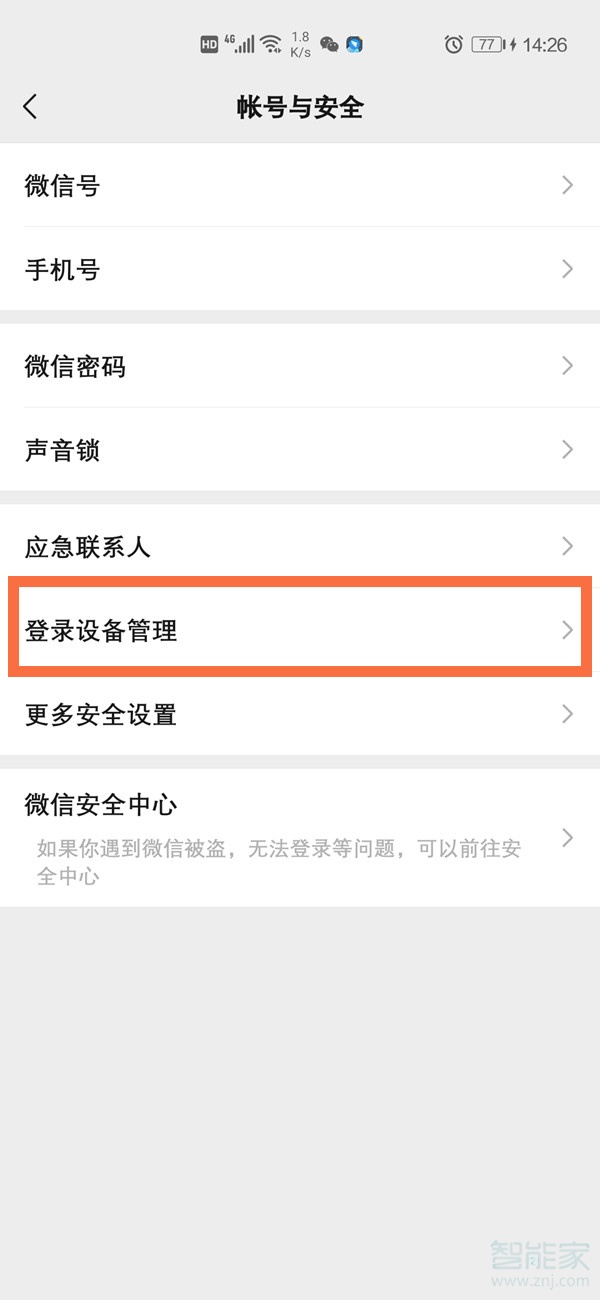The height and width of the screenshot is (1300, 600).
Task: View 应急联系人 emergency contacts
Action: pyautogui.click(x=300, y=546)
